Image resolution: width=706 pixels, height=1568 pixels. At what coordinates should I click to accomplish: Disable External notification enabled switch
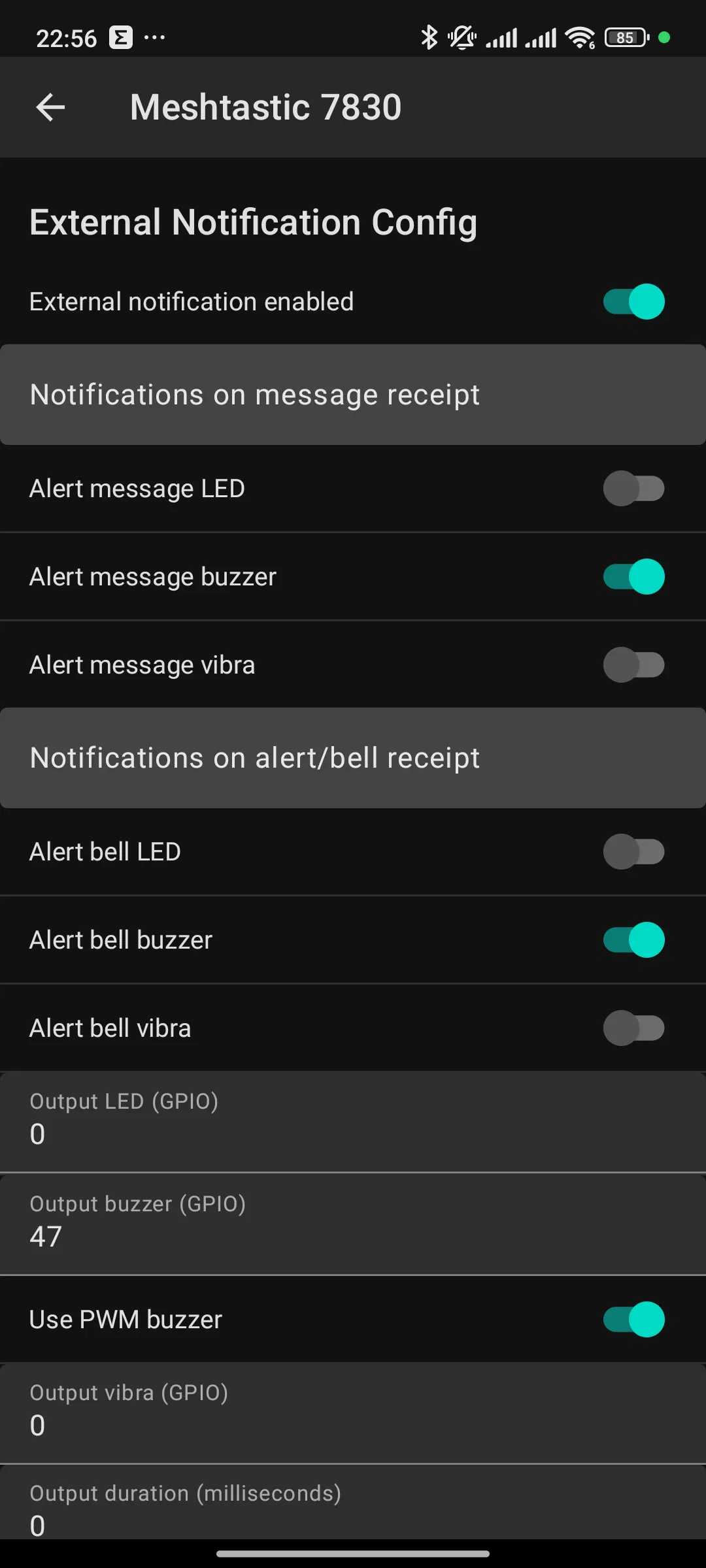(x=633, y=302)
